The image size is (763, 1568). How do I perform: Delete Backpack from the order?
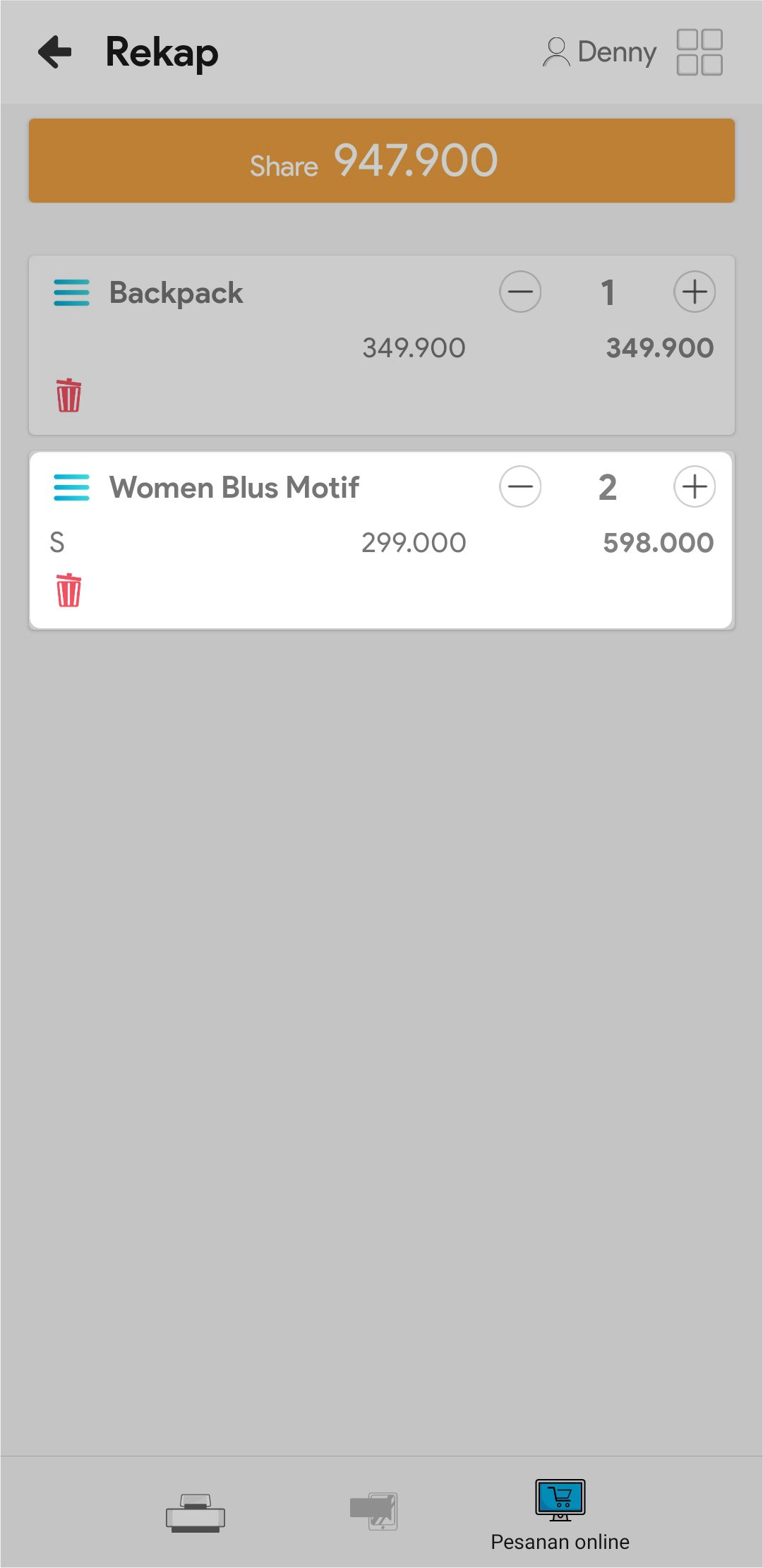coord(68,395)
